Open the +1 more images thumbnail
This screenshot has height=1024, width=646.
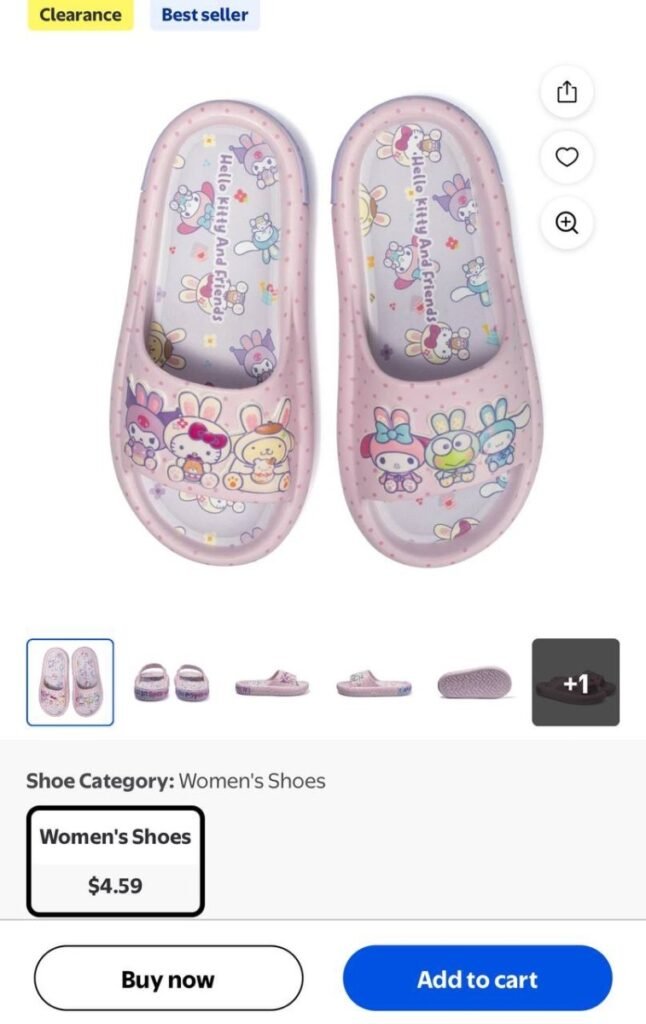pyautogui.click(x=575, y=682)
